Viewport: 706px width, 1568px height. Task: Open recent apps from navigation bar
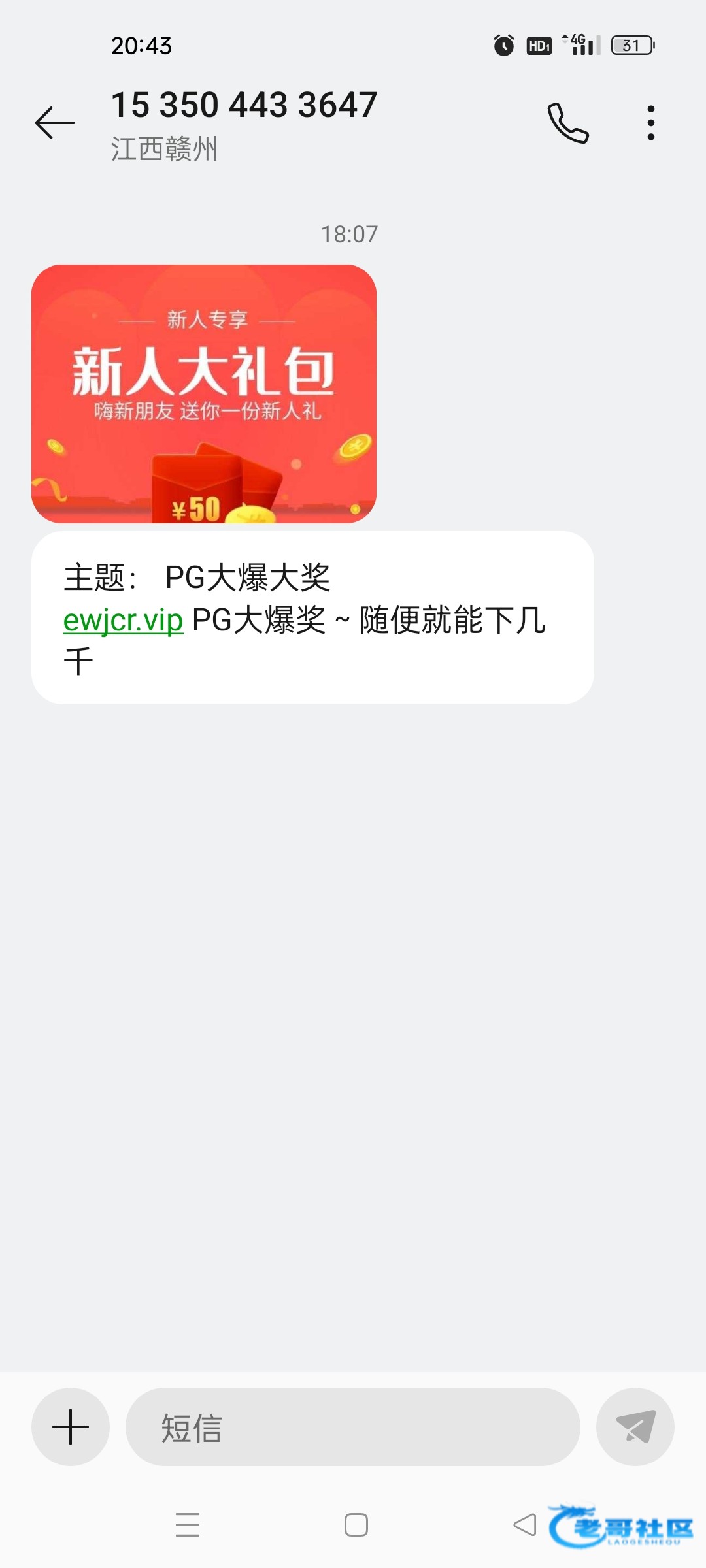tap(188, 1525)
